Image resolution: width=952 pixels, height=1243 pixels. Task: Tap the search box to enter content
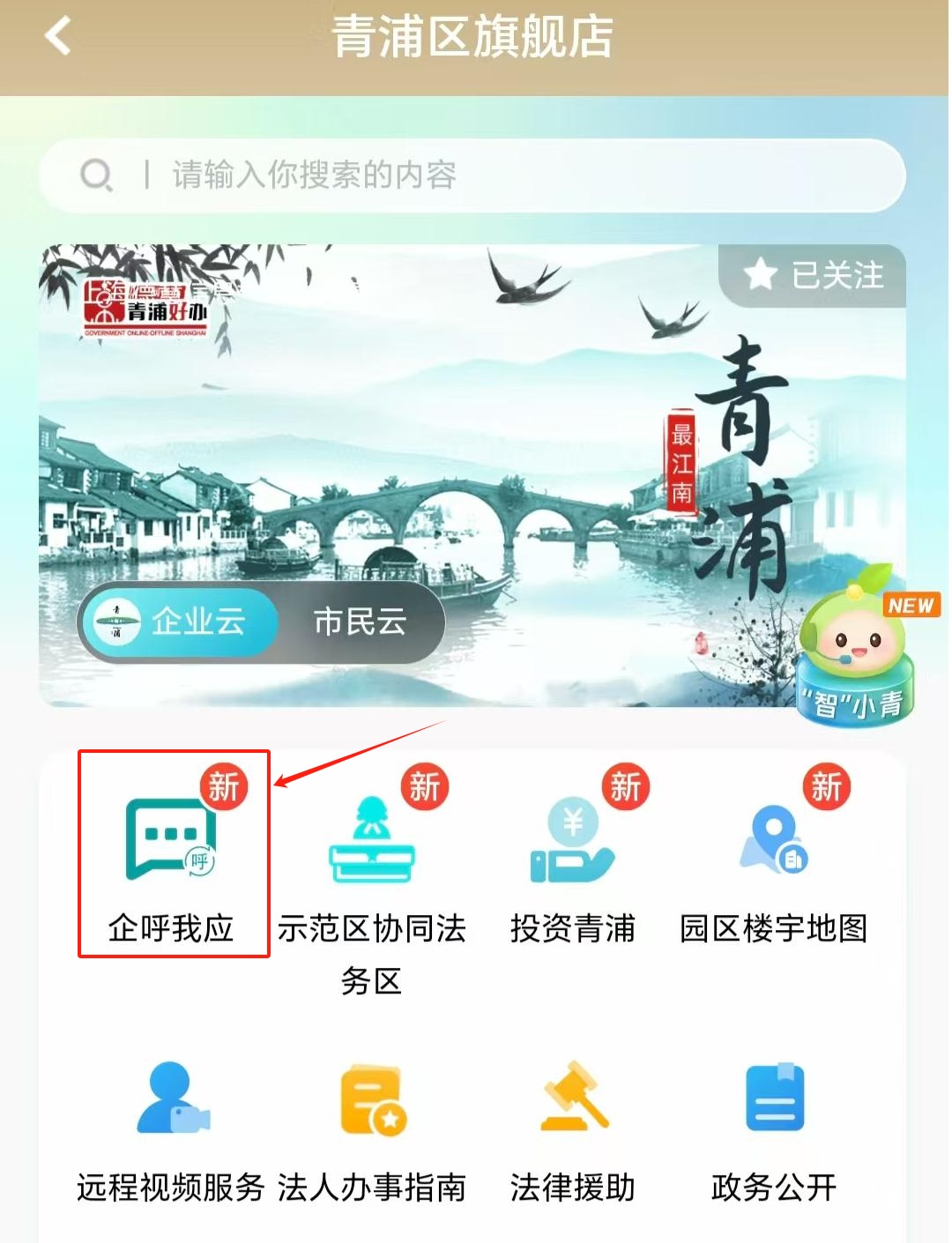click(472, 175)
